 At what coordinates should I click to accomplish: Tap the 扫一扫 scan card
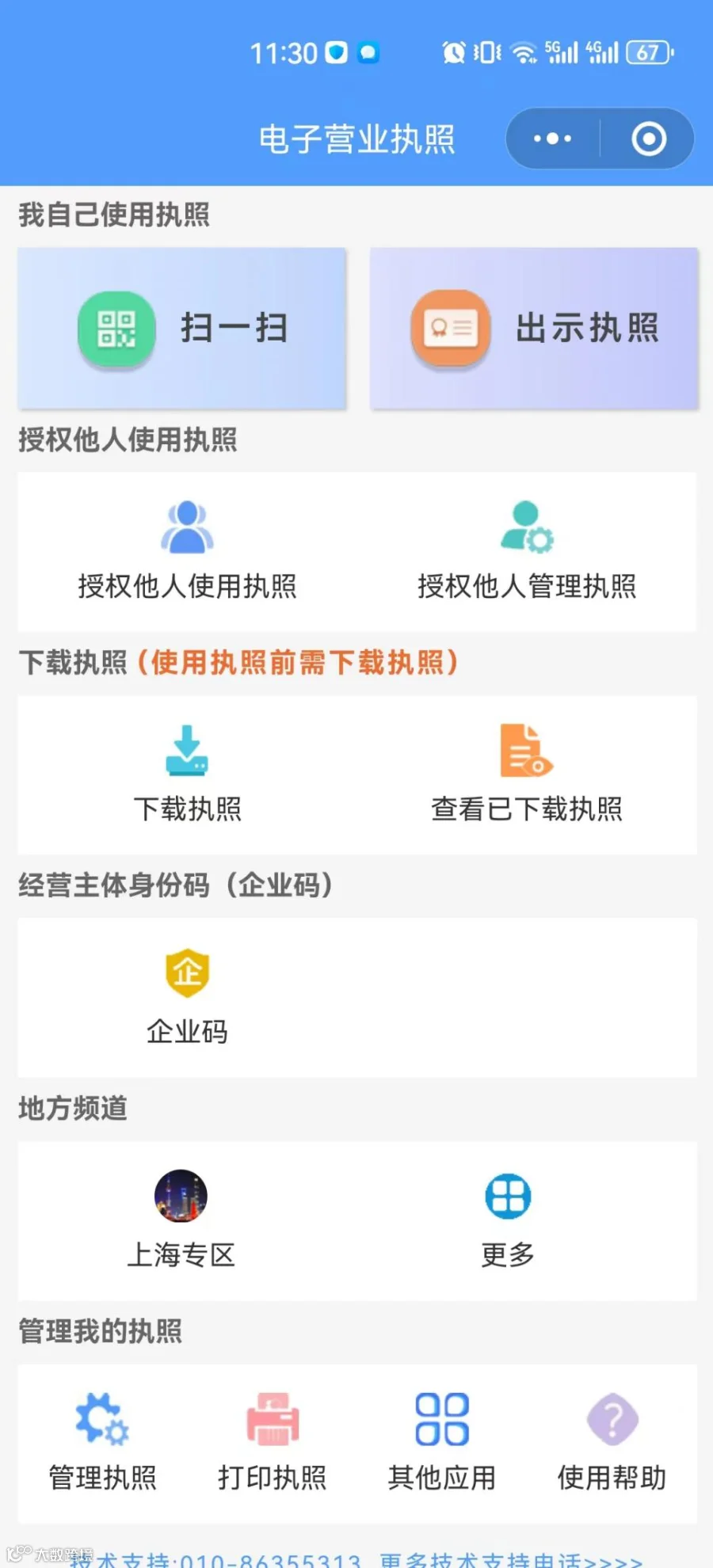tap(182, 329)
